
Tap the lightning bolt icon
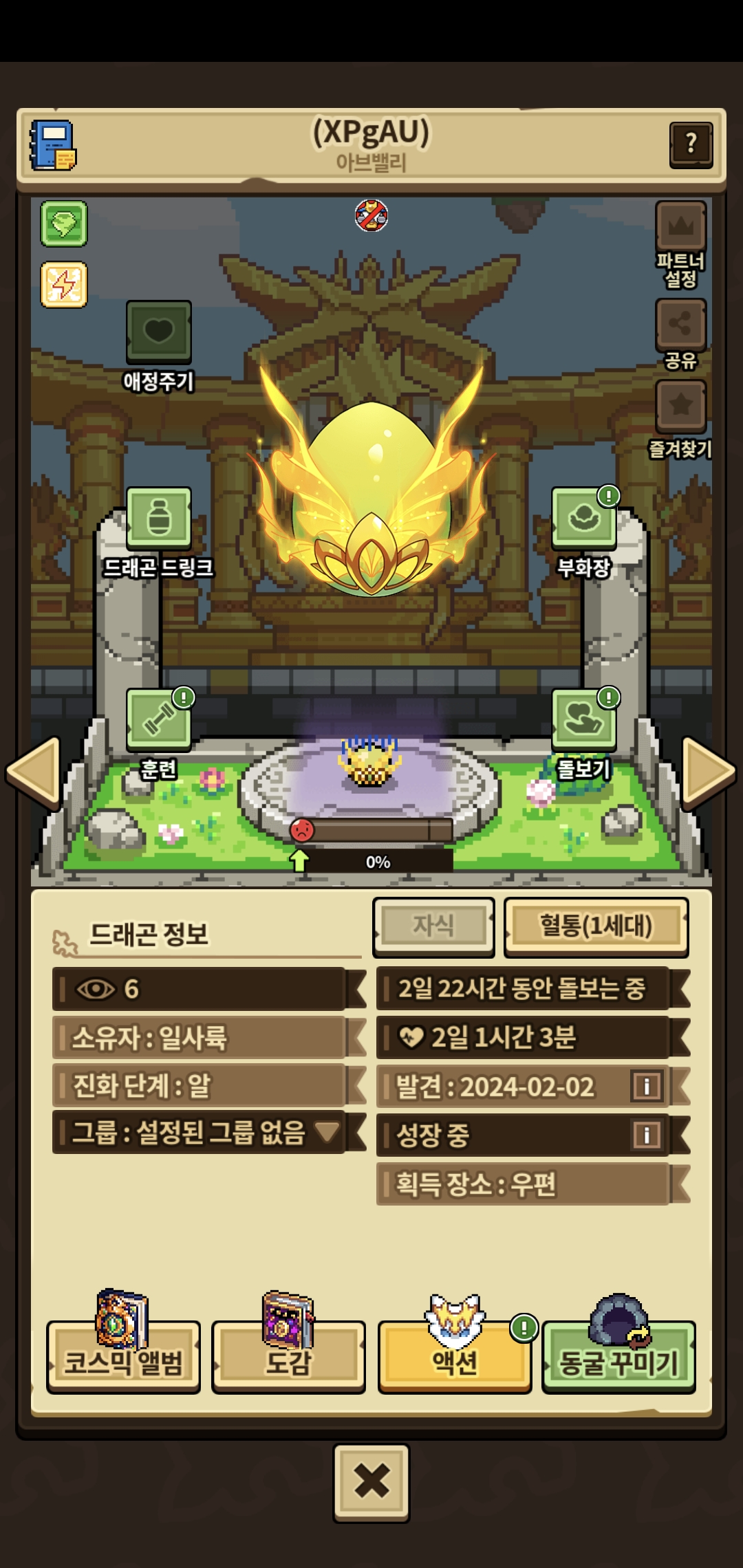click(x=64, y=284)
